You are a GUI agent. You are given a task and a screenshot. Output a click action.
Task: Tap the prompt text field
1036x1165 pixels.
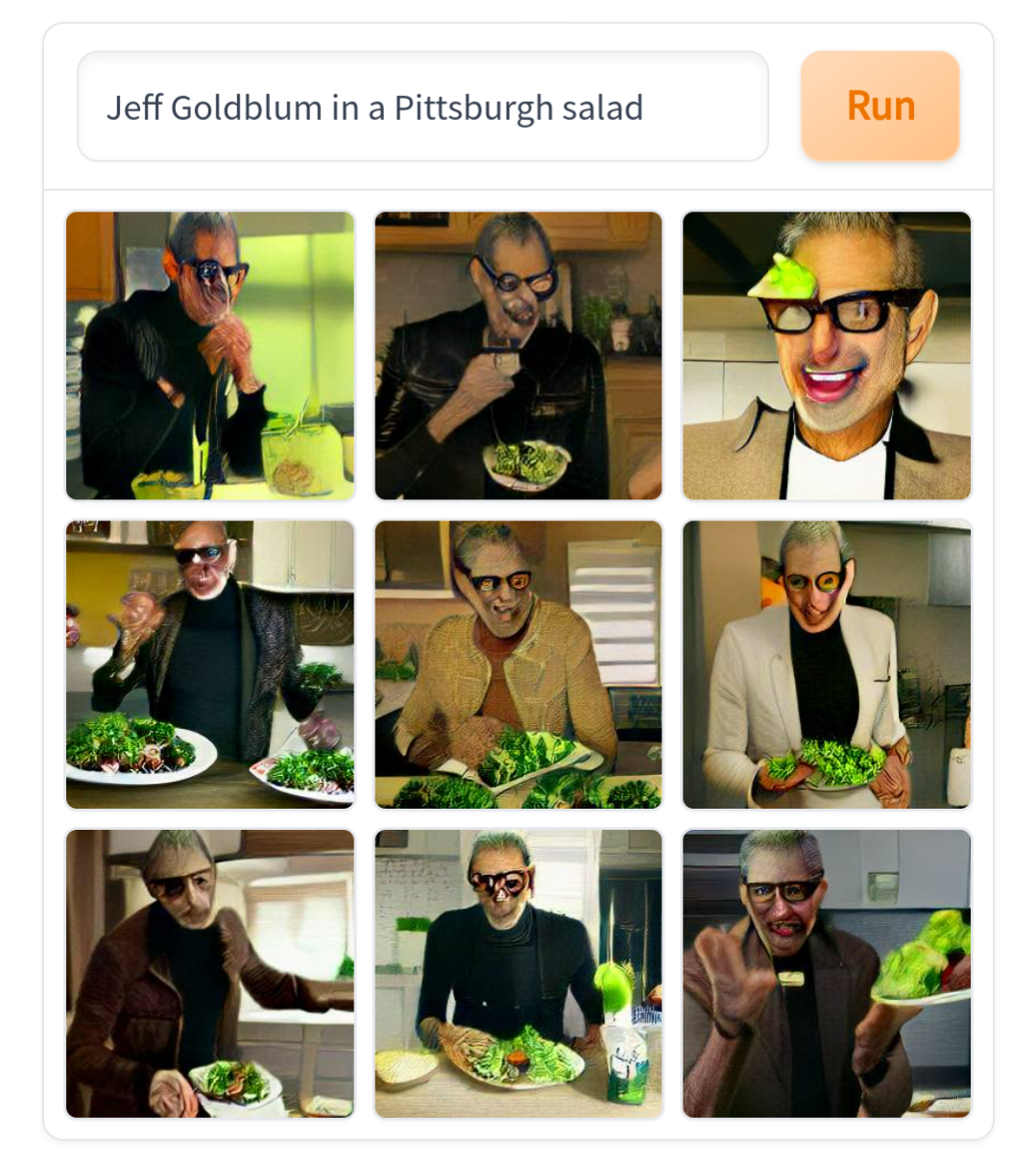tap(422, 107)
